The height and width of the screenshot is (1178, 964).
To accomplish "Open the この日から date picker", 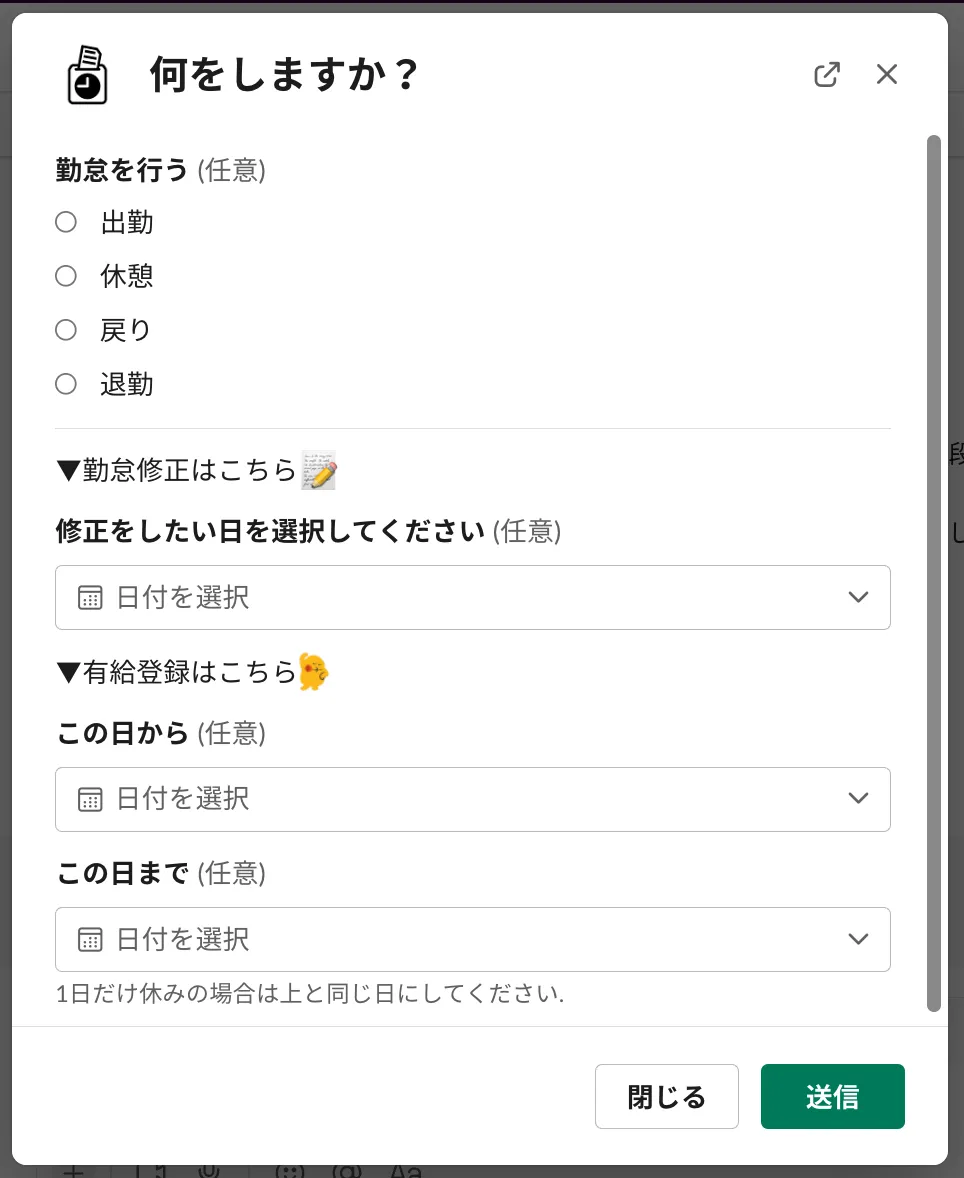I will point(472,799).
